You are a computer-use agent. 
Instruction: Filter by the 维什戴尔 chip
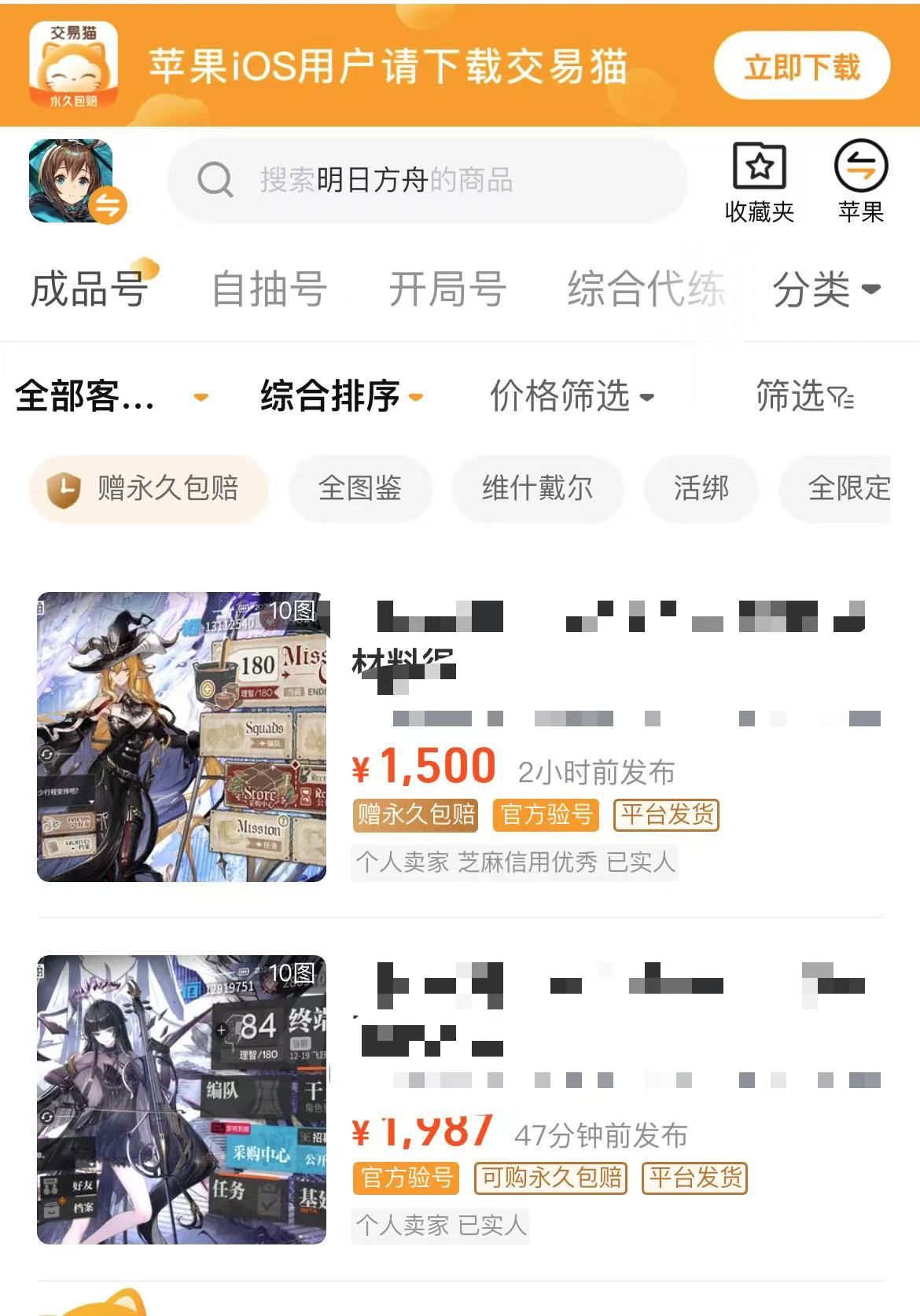(x=537, y=488)
